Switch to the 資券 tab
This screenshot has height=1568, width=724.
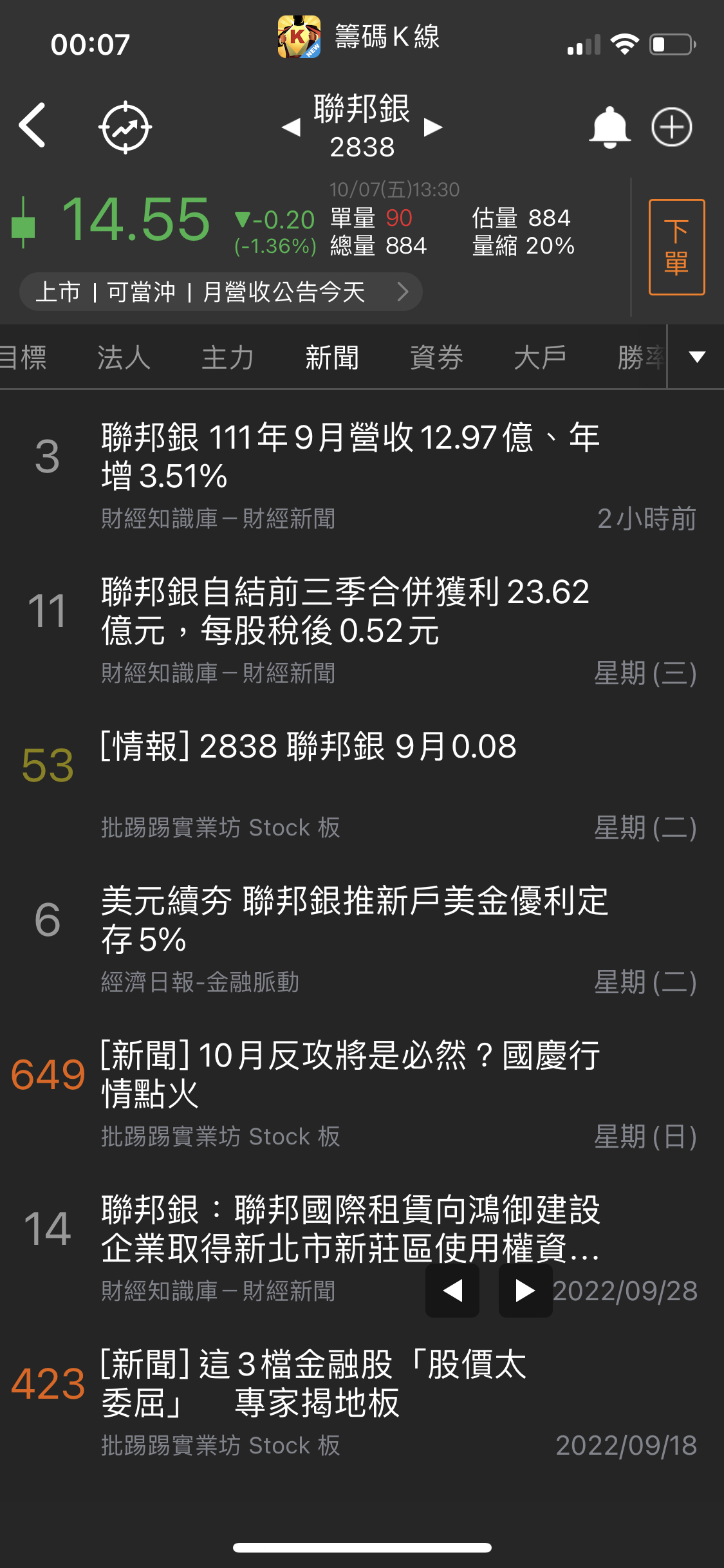pos(436,357)
